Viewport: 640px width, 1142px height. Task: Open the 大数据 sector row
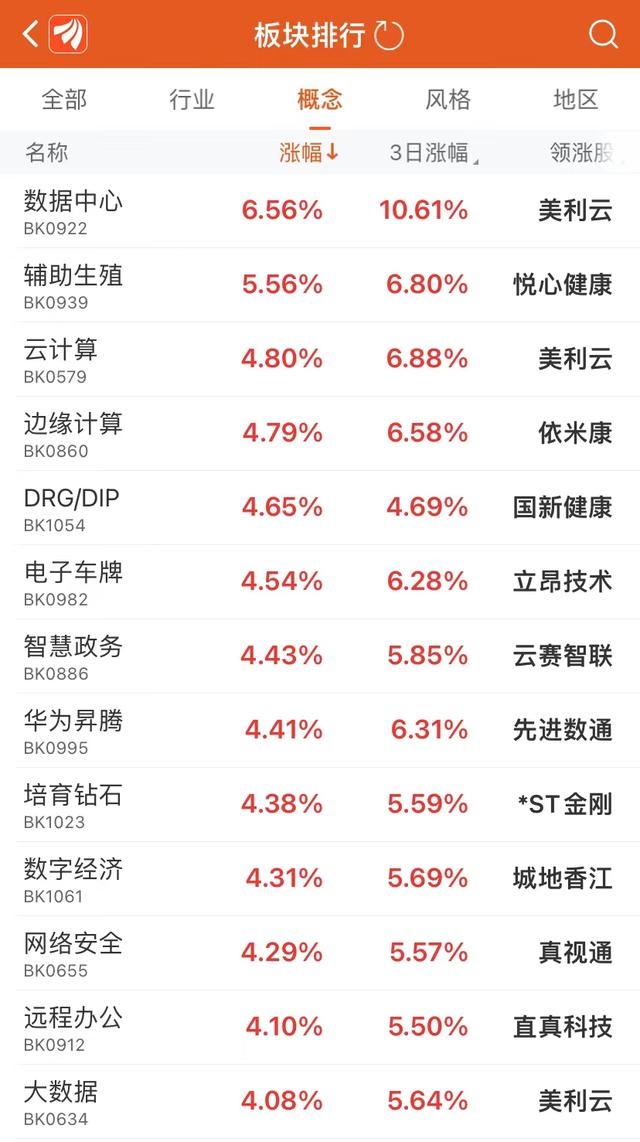(320, 1103)
